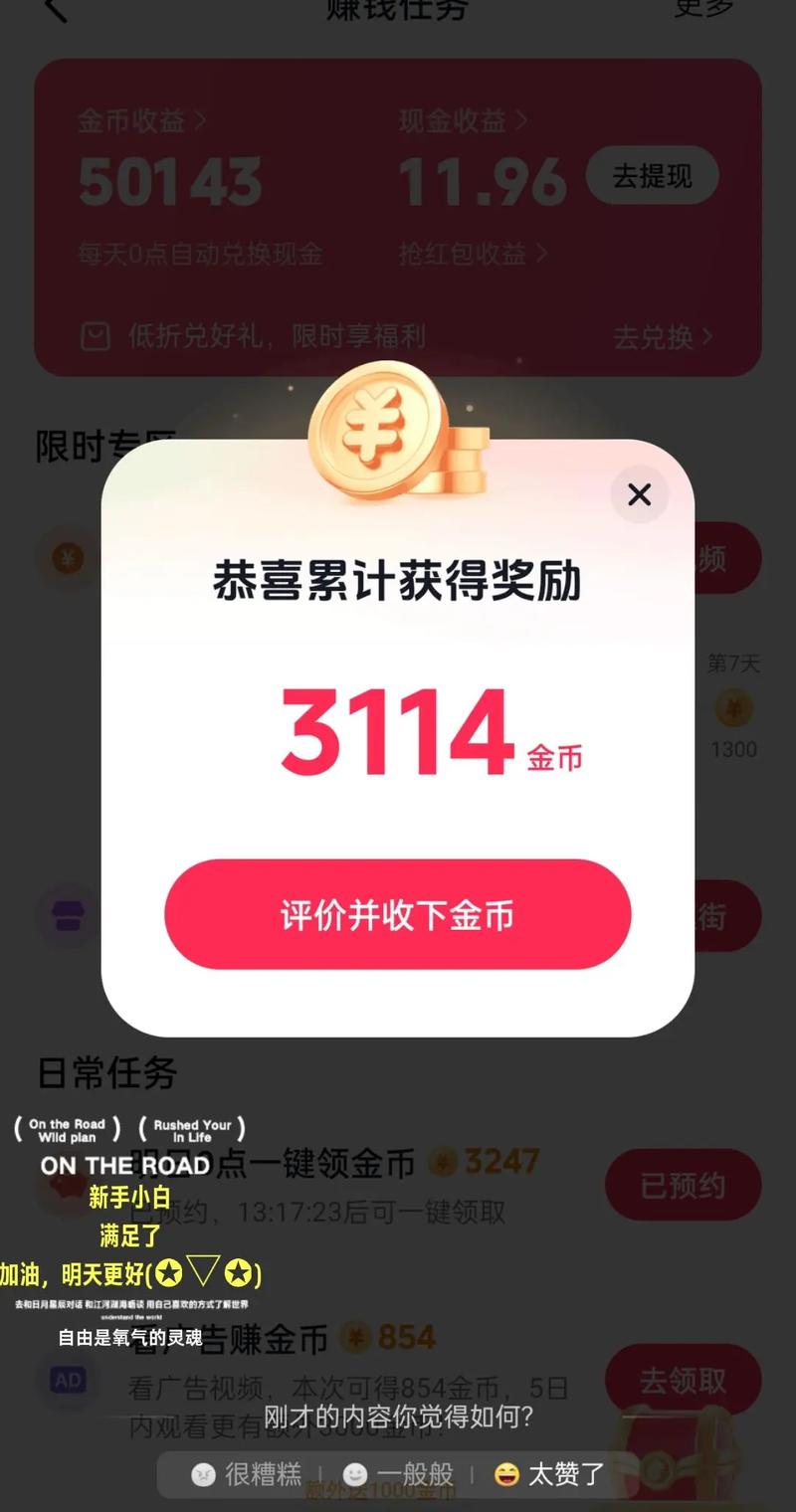Close the coin reward popup
This screenshot has width=796, height=1512.
point(639,494)
